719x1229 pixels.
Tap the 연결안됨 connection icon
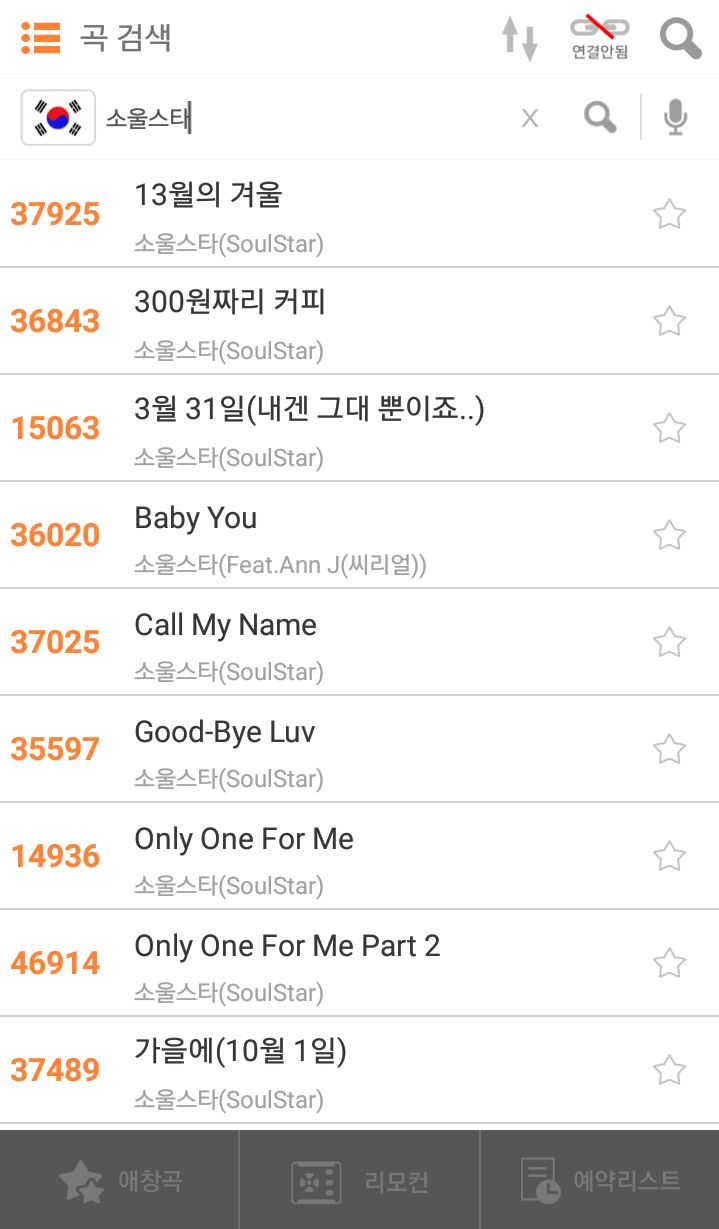coord(599,38)
